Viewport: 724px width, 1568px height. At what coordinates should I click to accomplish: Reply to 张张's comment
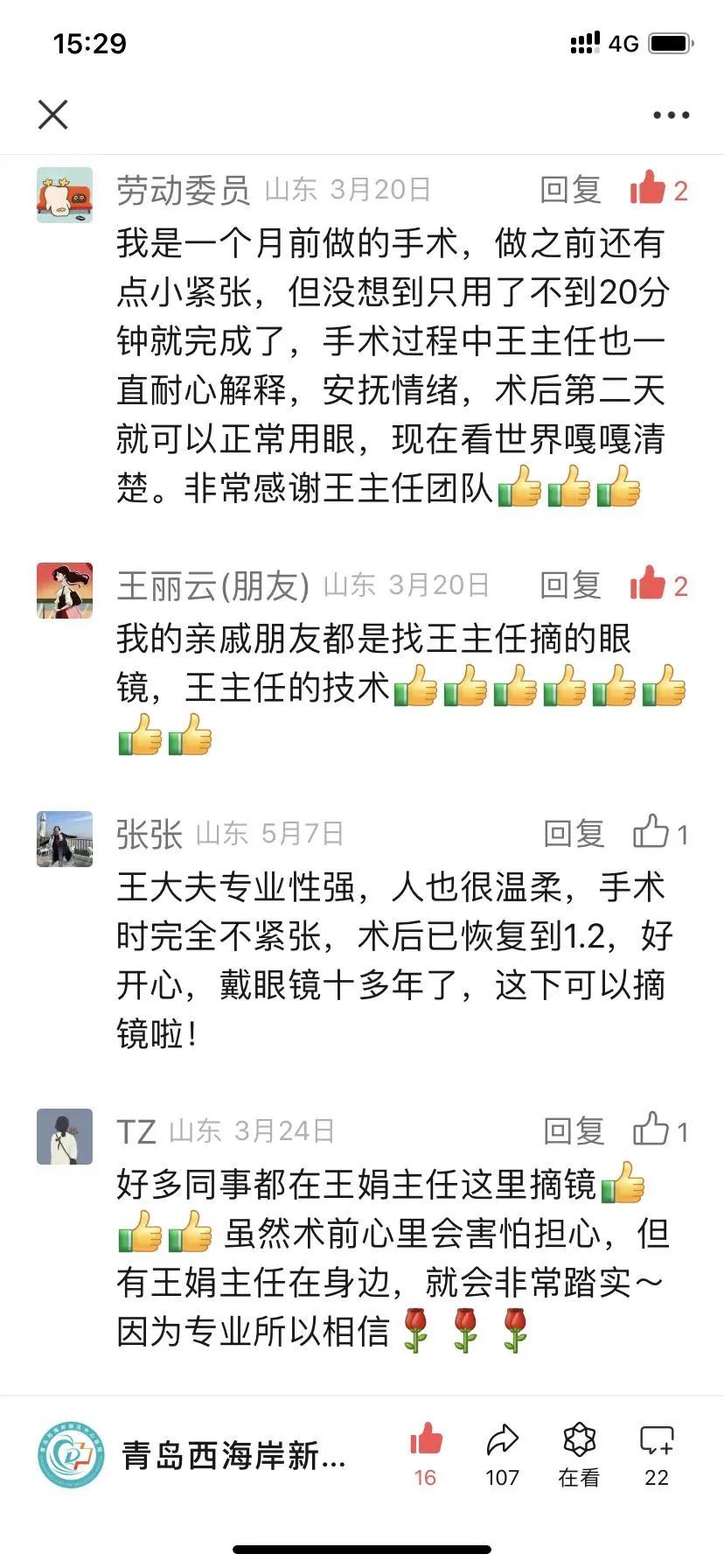click(574, 834)
